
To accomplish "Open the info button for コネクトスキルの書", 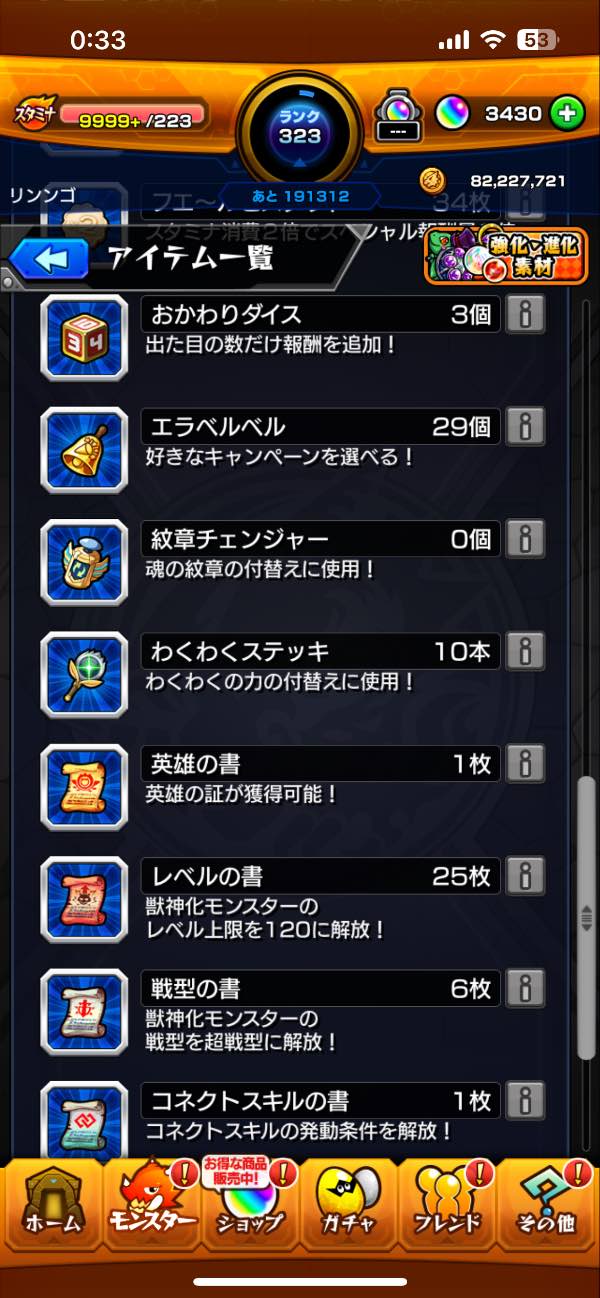I will (525, 1101).
